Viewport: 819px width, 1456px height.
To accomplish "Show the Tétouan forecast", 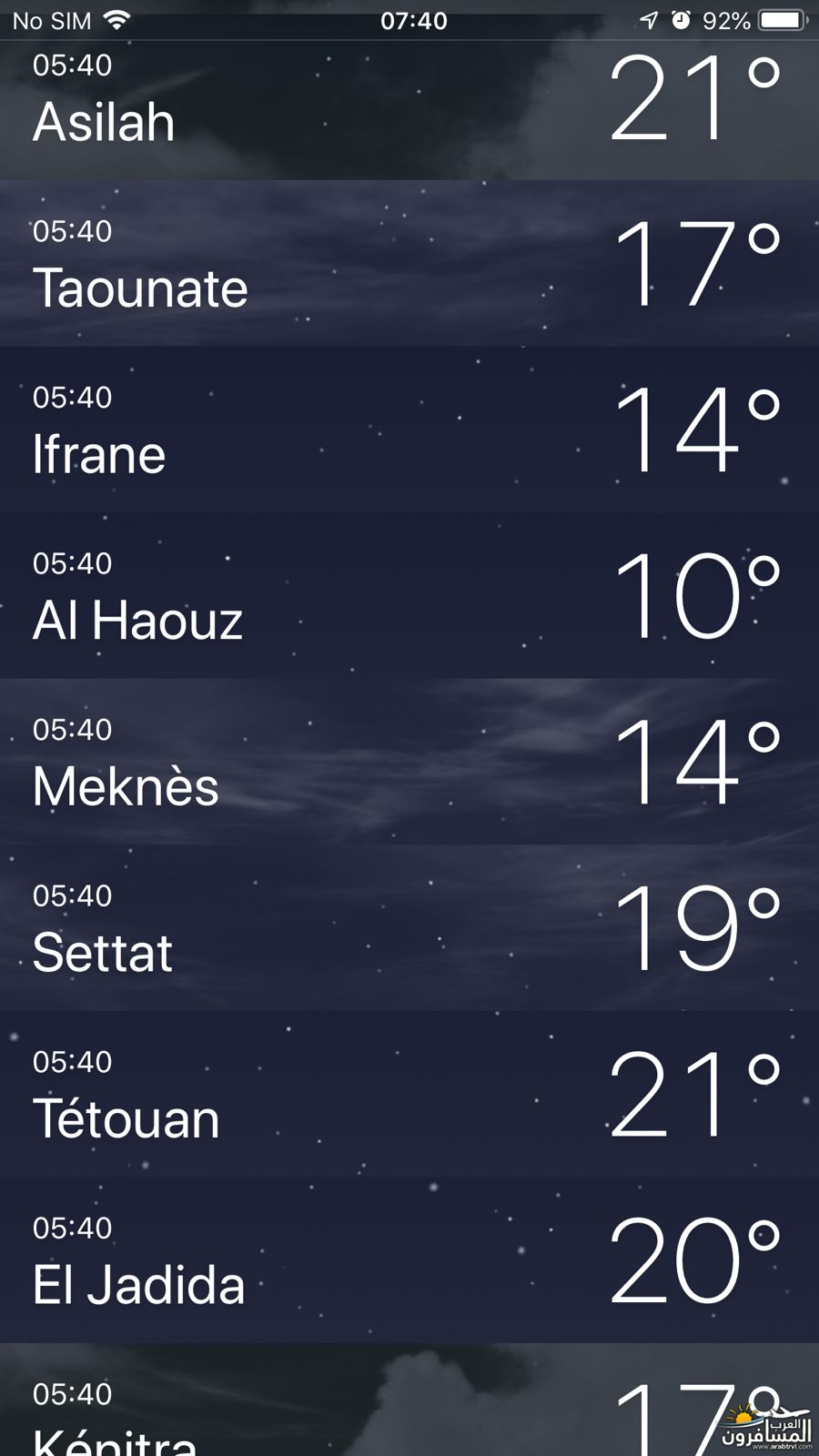I will coord(409,1094).
